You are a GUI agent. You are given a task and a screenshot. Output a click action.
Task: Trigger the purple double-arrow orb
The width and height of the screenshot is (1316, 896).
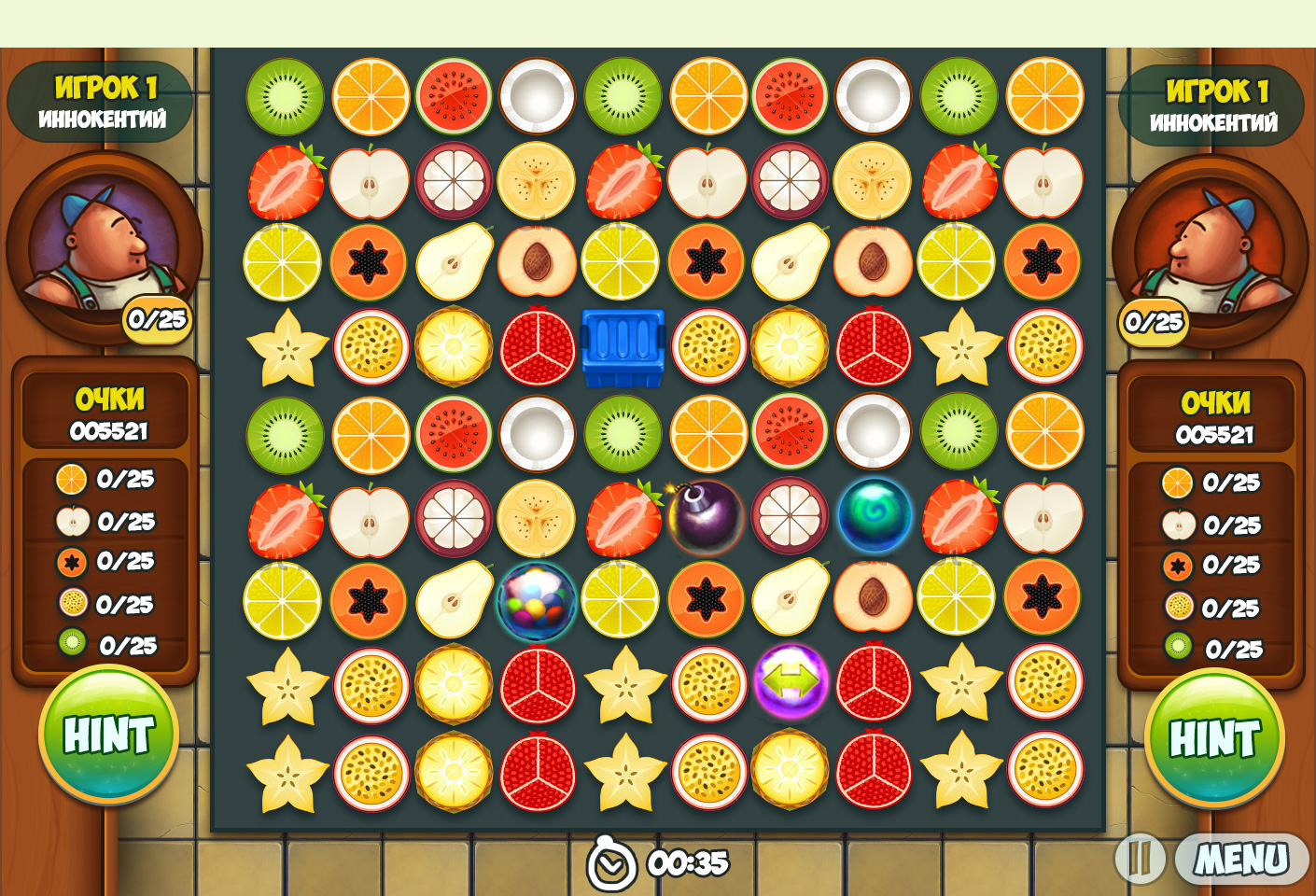tap(791, 682)
